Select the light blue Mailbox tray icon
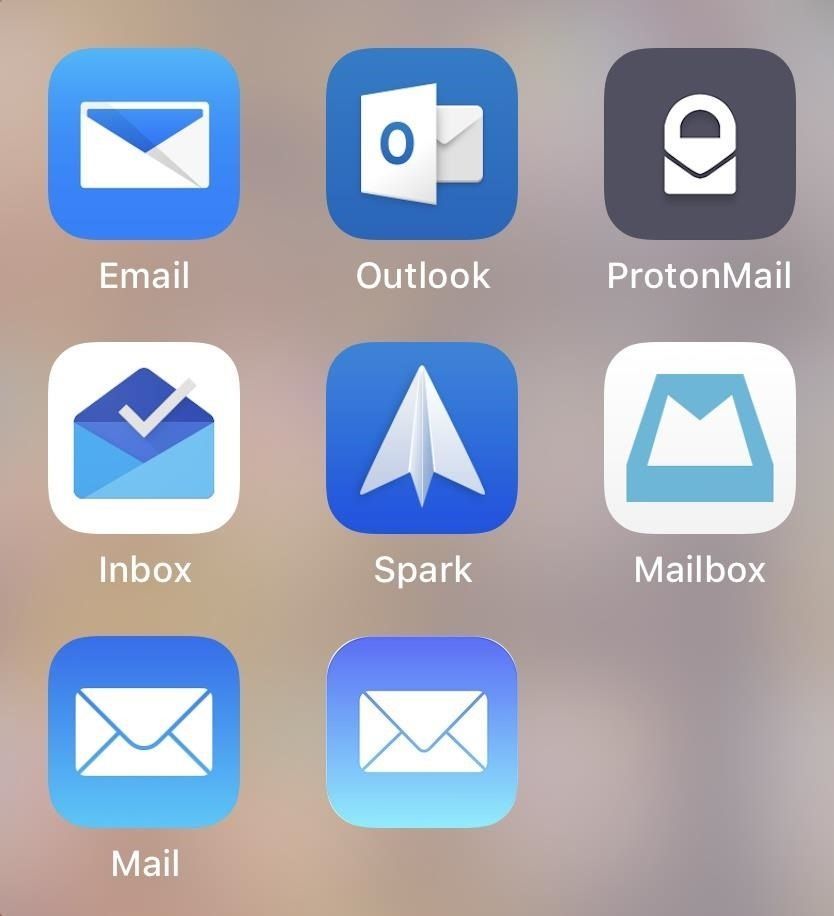The image size is (834, 916). coord(699,435)
